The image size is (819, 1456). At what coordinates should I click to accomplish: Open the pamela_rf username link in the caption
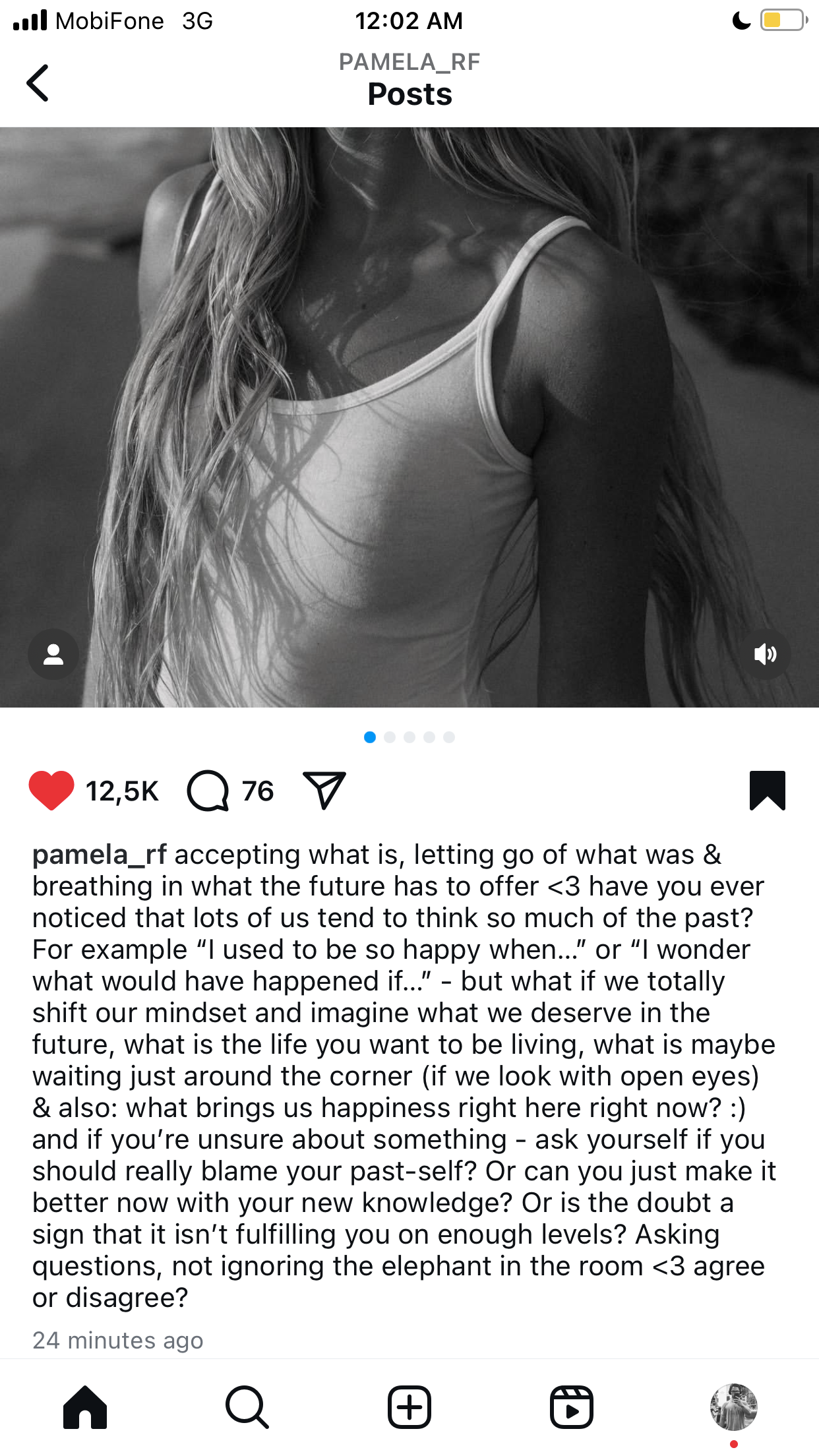[x=100, y=855]
